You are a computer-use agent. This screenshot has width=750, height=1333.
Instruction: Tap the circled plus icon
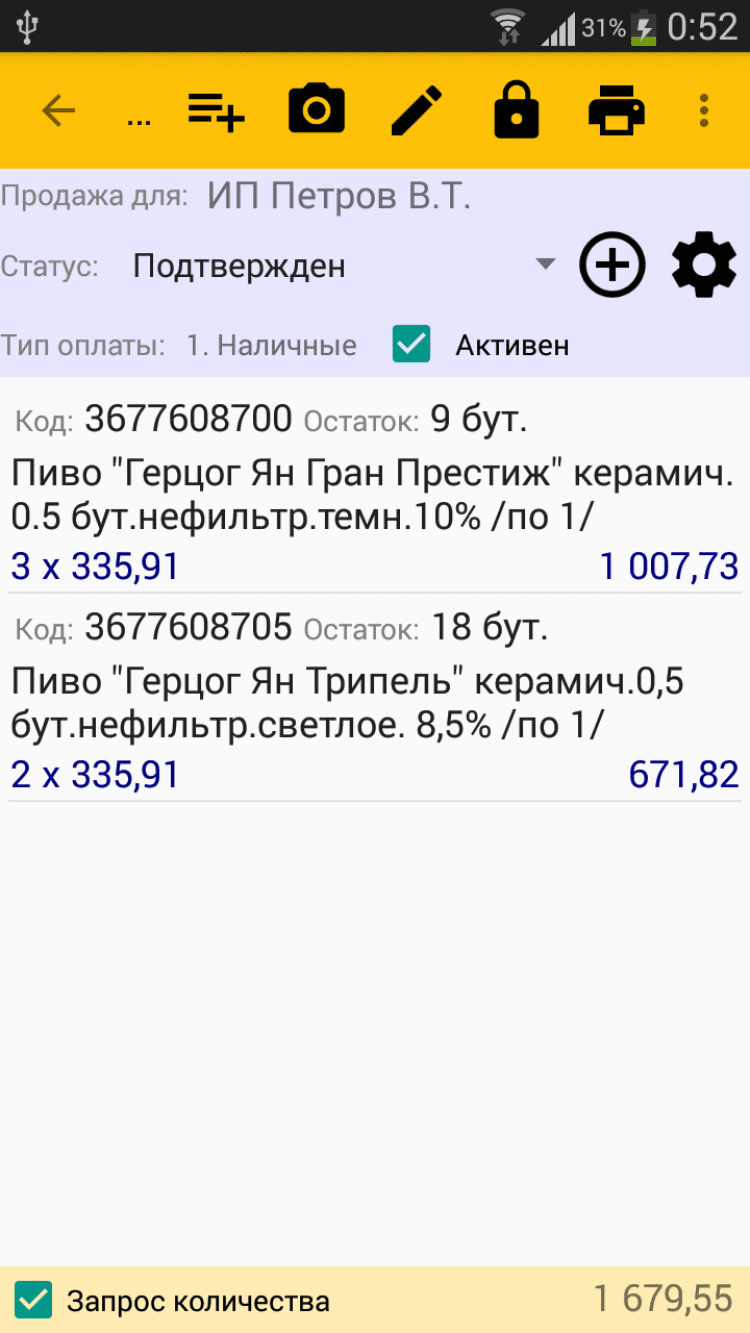(612, 266)
